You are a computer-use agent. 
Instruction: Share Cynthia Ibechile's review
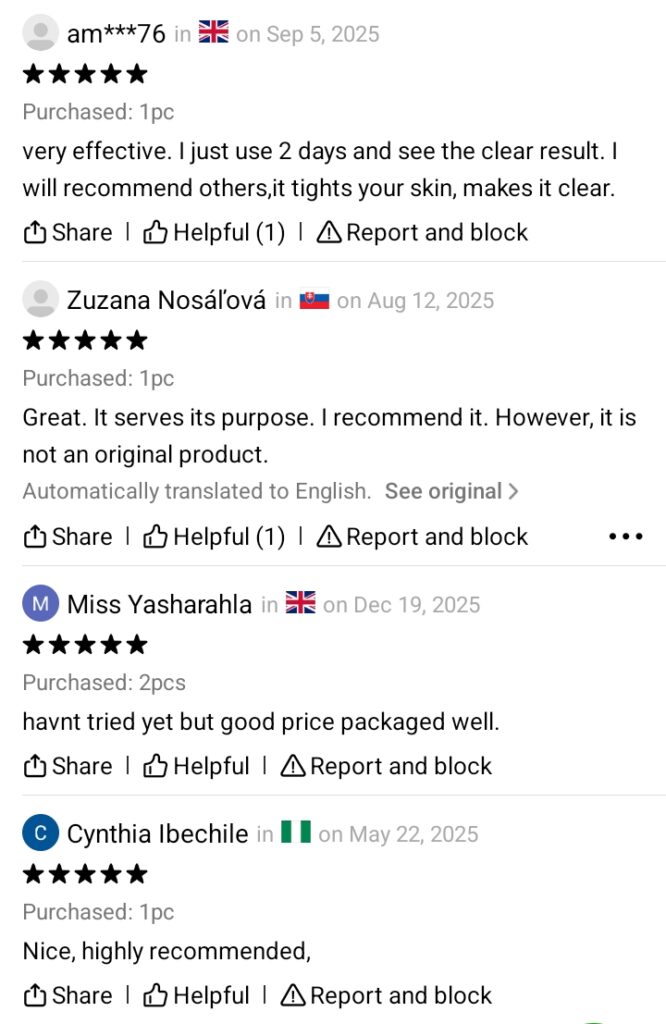coord(67,996)
